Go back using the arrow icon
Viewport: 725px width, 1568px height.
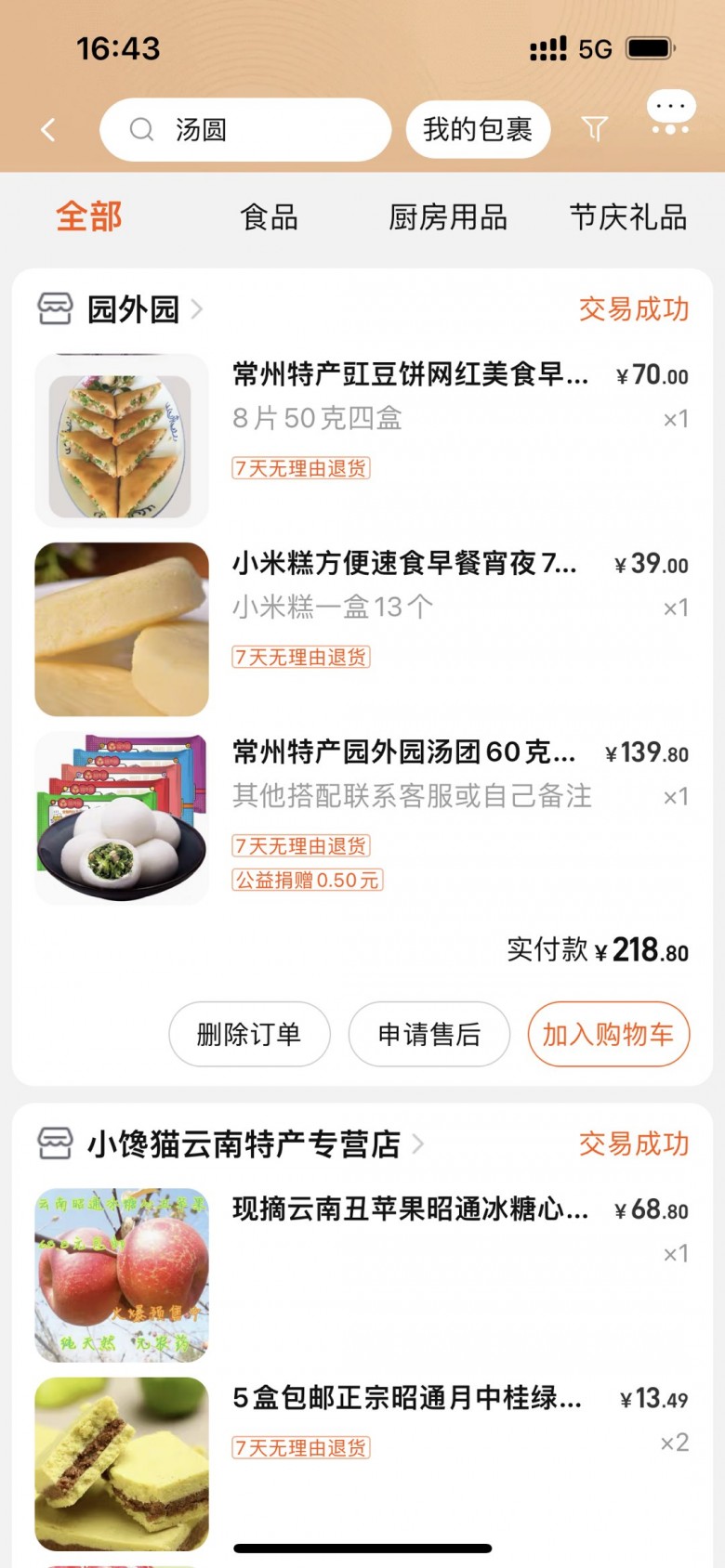[x=48, y=130]
